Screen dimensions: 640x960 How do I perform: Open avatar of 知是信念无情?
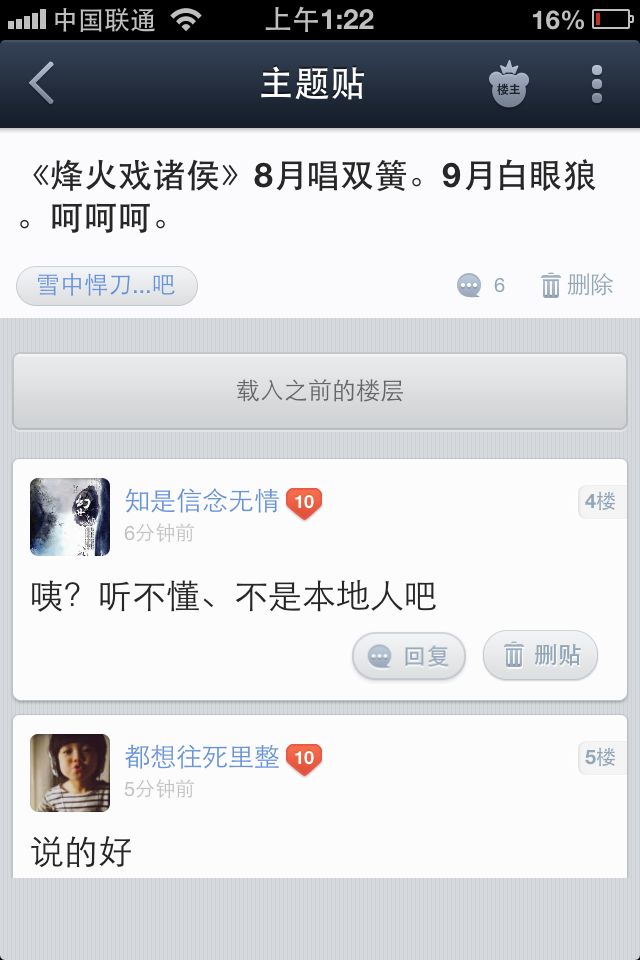coord(70,517)
